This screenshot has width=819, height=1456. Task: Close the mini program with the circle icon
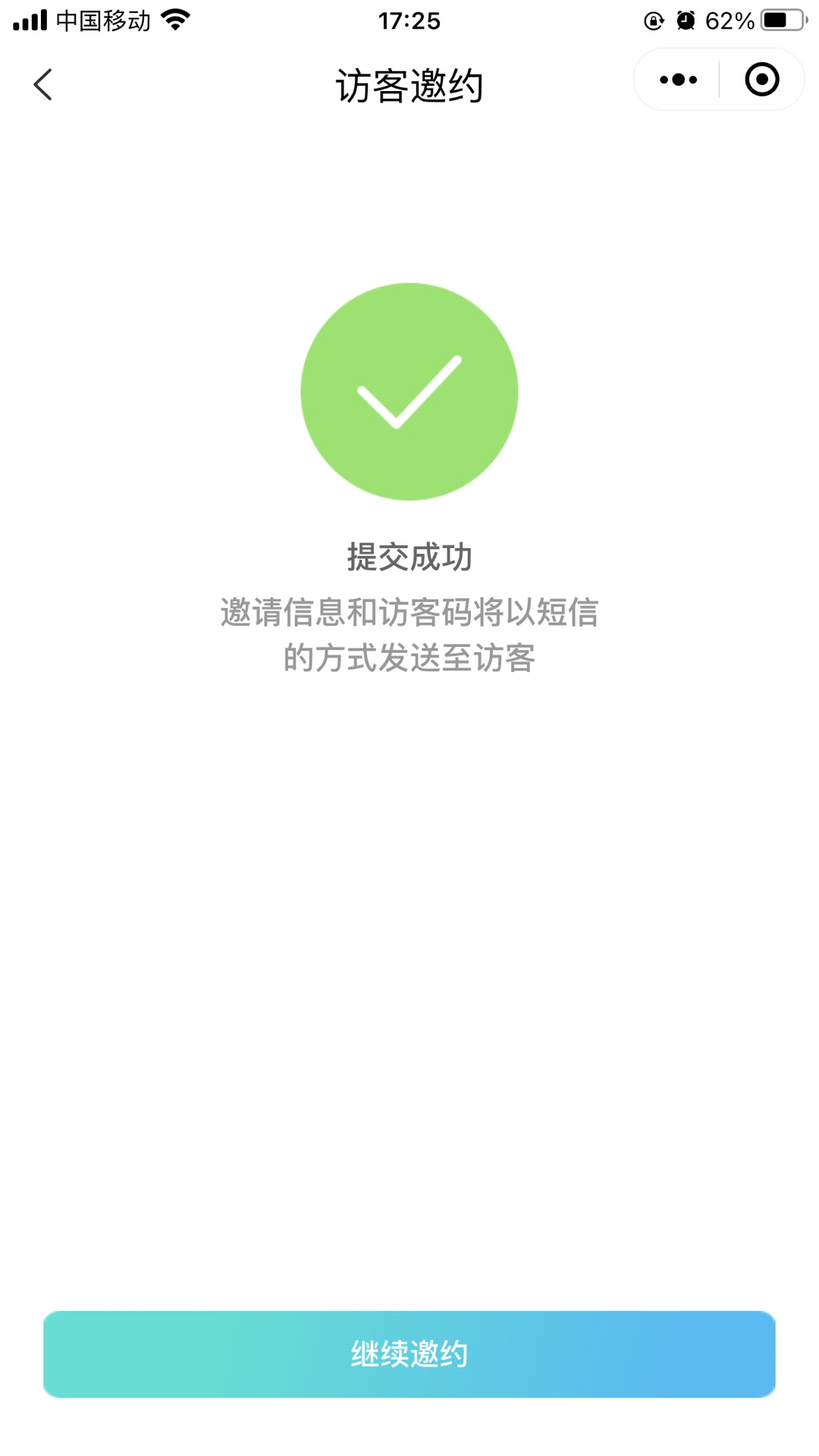point(761,80)
